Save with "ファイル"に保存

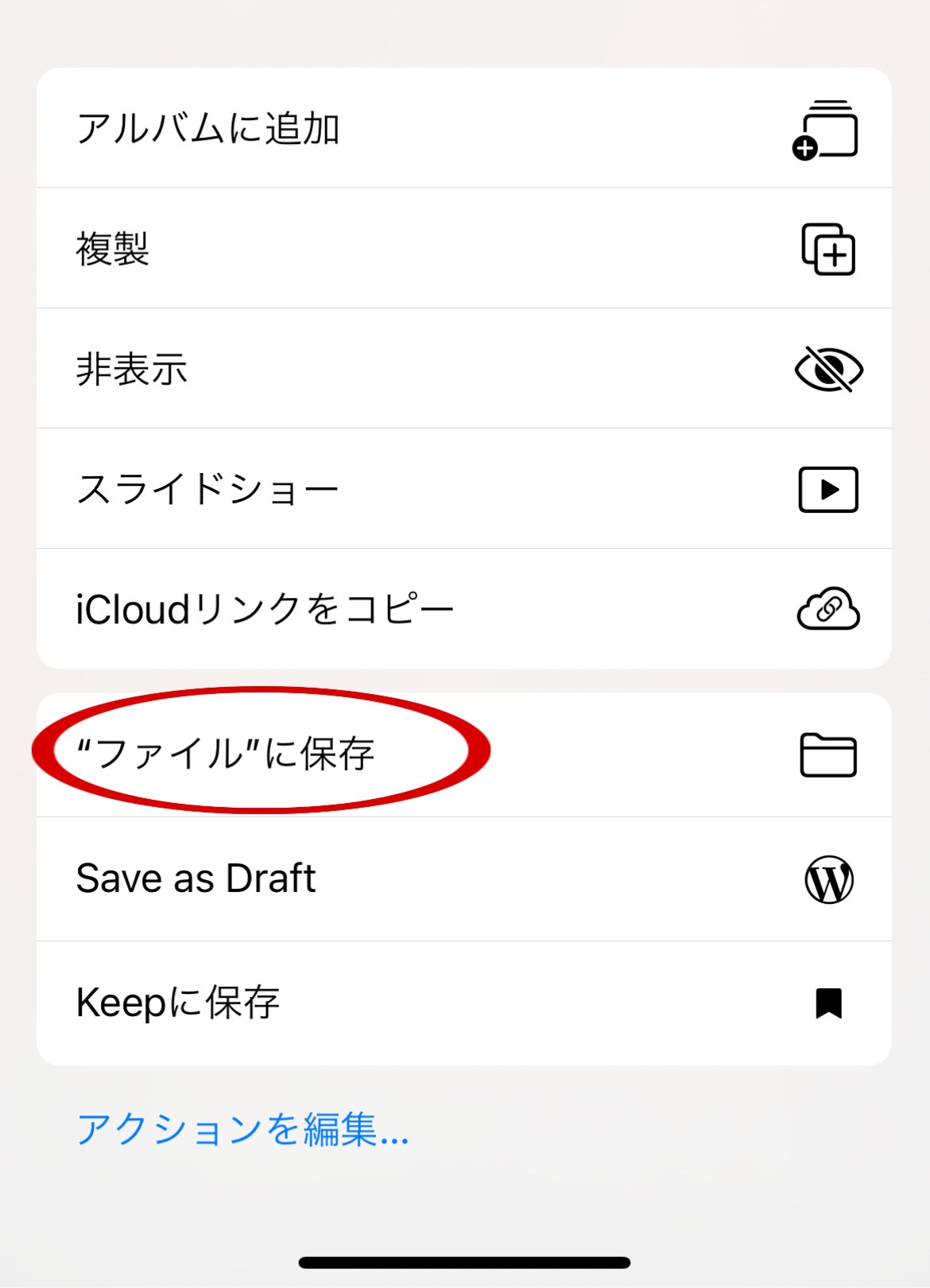click(x=463, y=754)
